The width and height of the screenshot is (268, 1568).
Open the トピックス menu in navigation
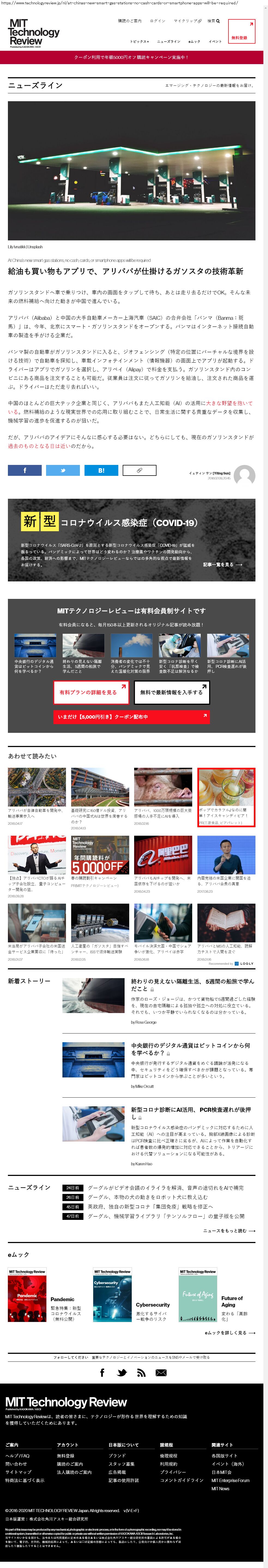[138, 41]
